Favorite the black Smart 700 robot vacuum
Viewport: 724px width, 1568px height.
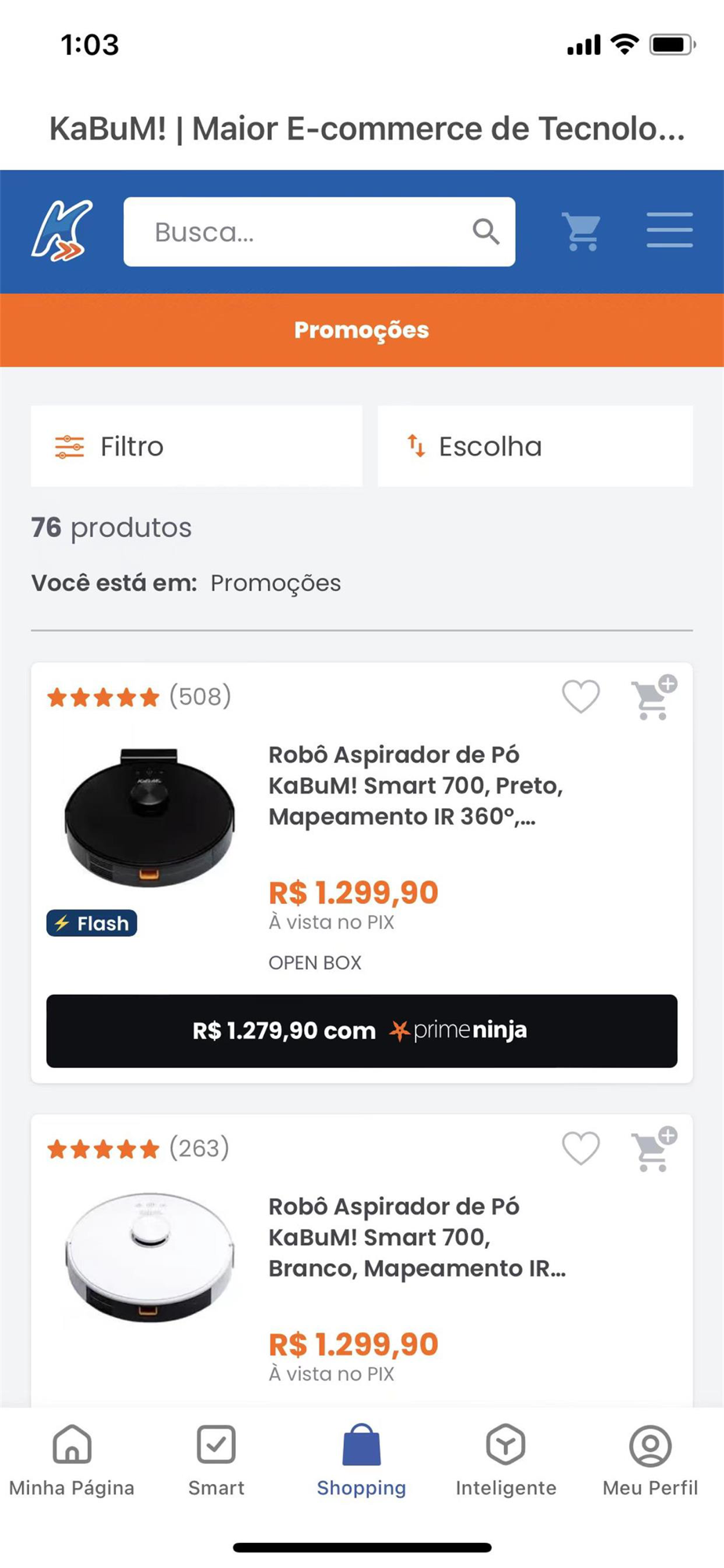[x=581, y=696]
